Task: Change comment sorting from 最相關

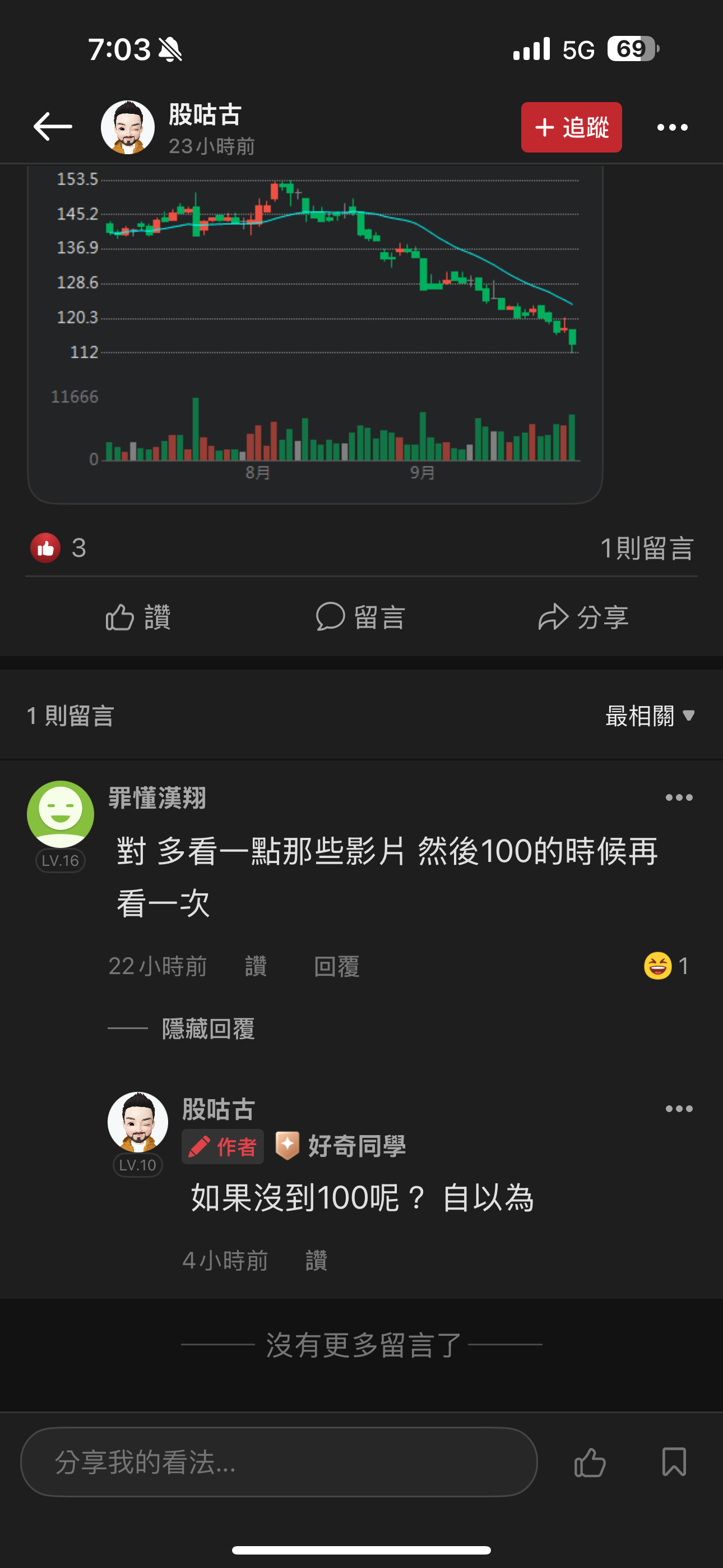Action: tap(650, 715)
